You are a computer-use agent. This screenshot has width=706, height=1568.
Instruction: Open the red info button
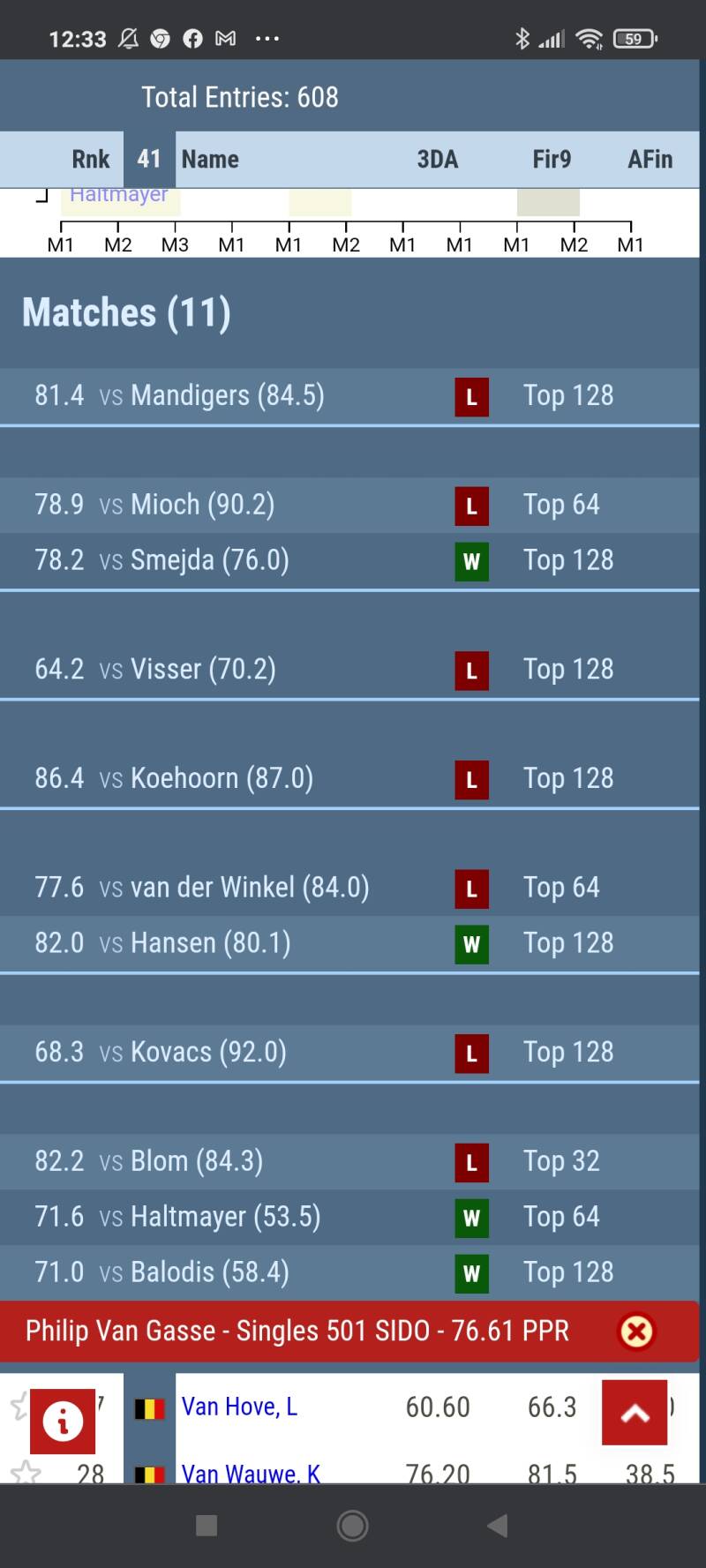point(63,1421)
